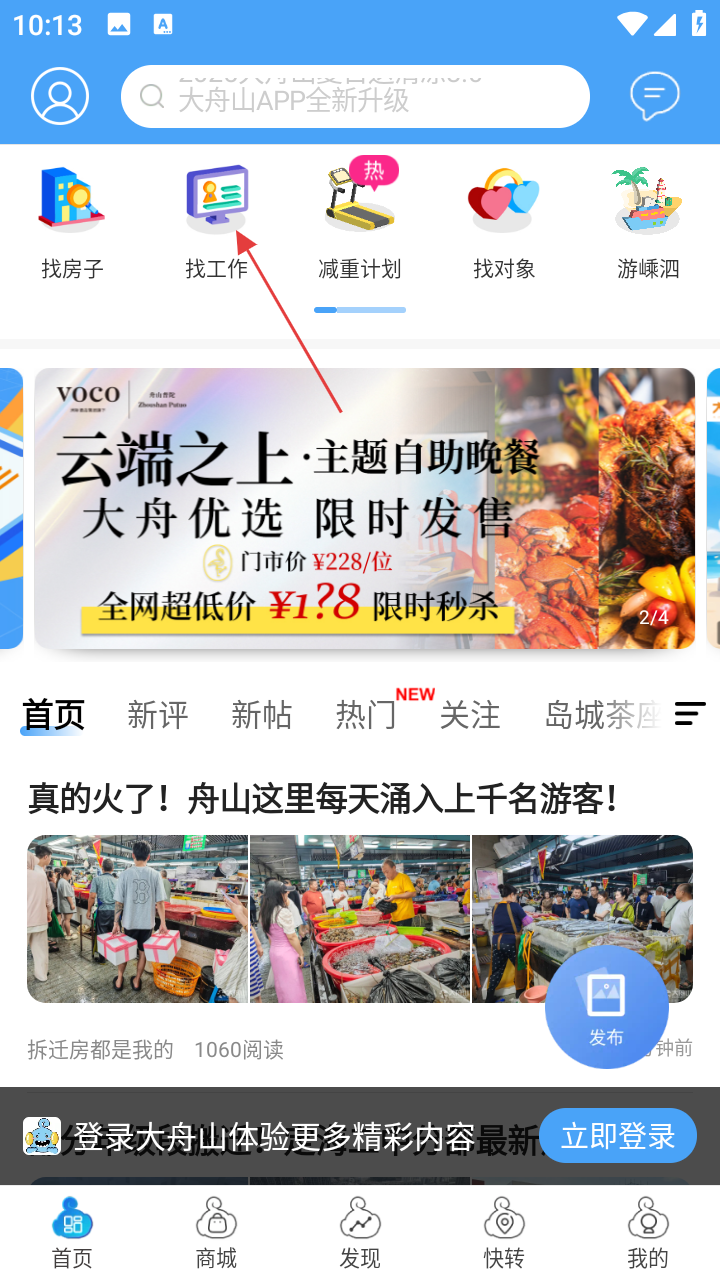
Task: Open 找工作 shortcut
Action: 216,222
